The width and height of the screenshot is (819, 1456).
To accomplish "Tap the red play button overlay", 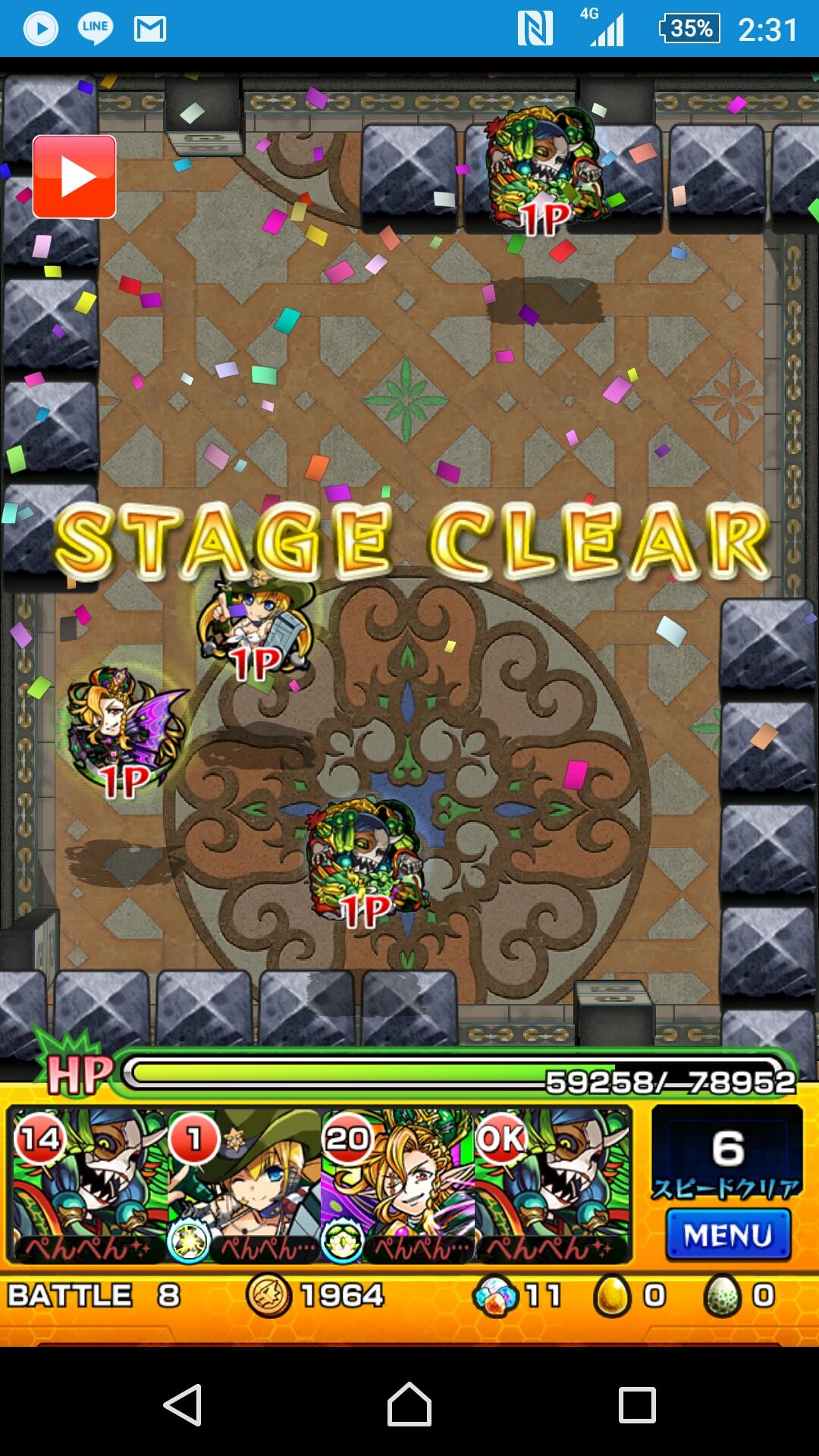I will (74, 177).
